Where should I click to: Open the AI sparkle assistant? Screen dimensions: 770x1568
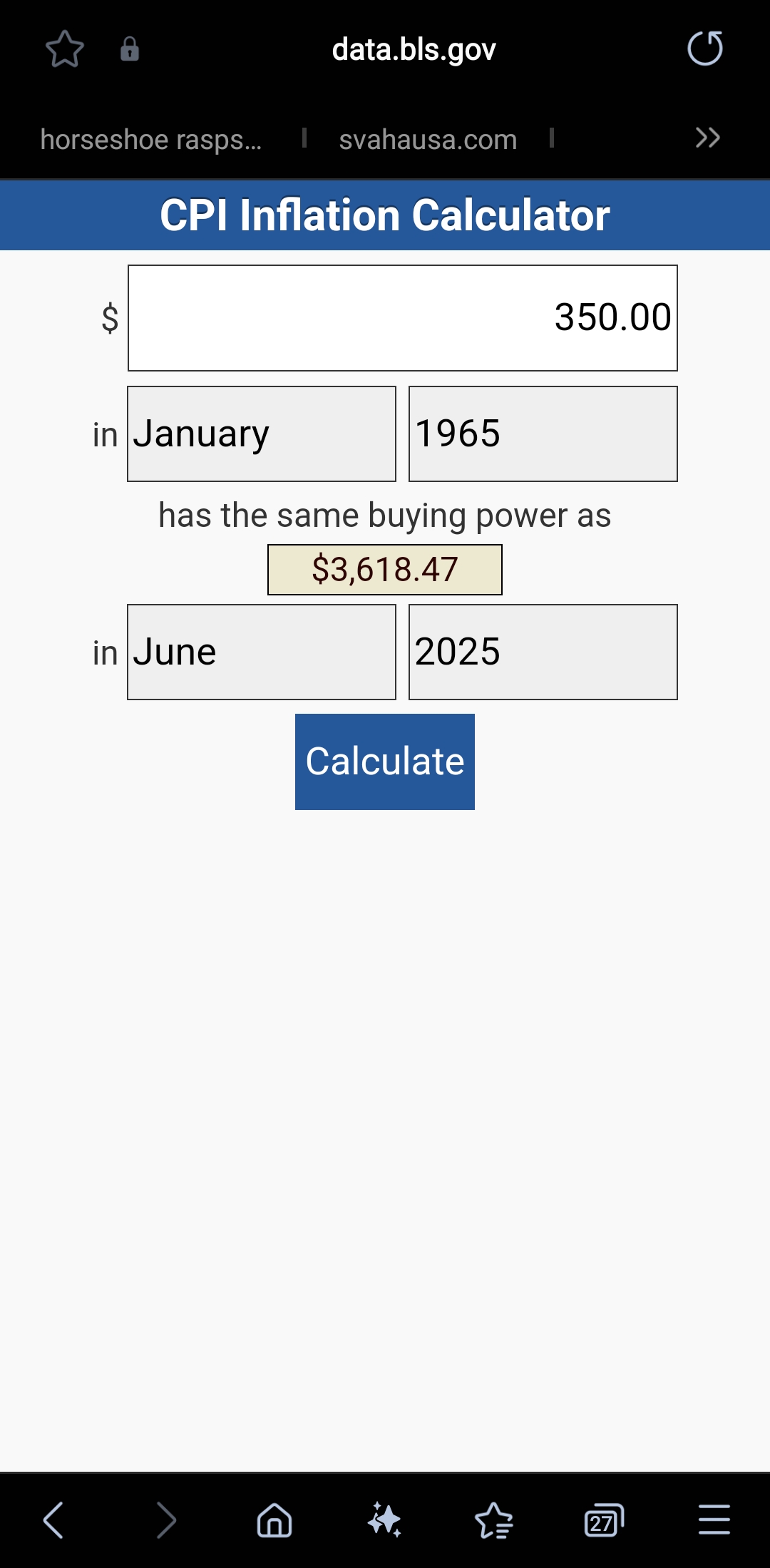tap(385, 1520)
